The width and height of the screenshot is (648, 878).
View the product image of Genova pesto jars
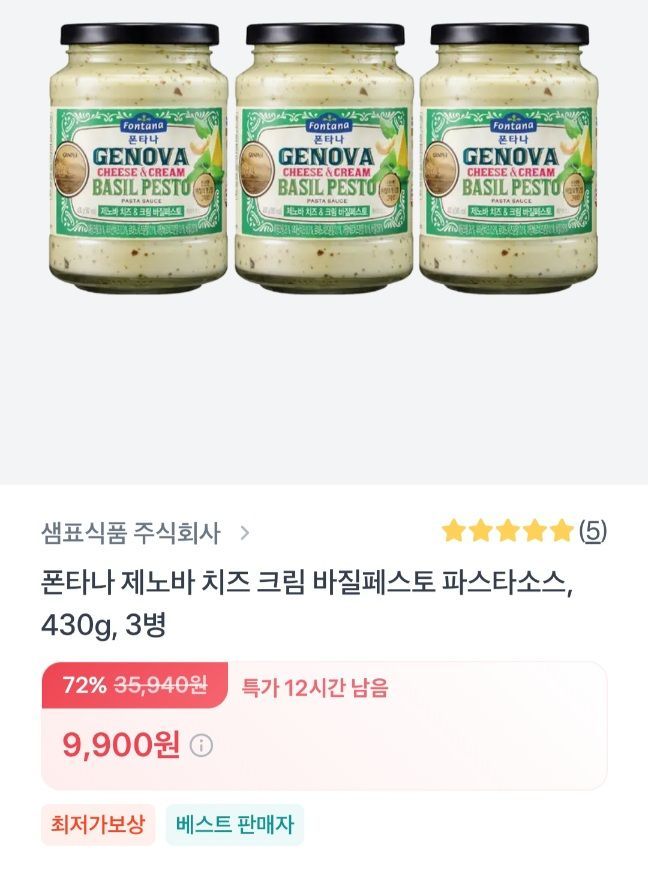[324, 160]
